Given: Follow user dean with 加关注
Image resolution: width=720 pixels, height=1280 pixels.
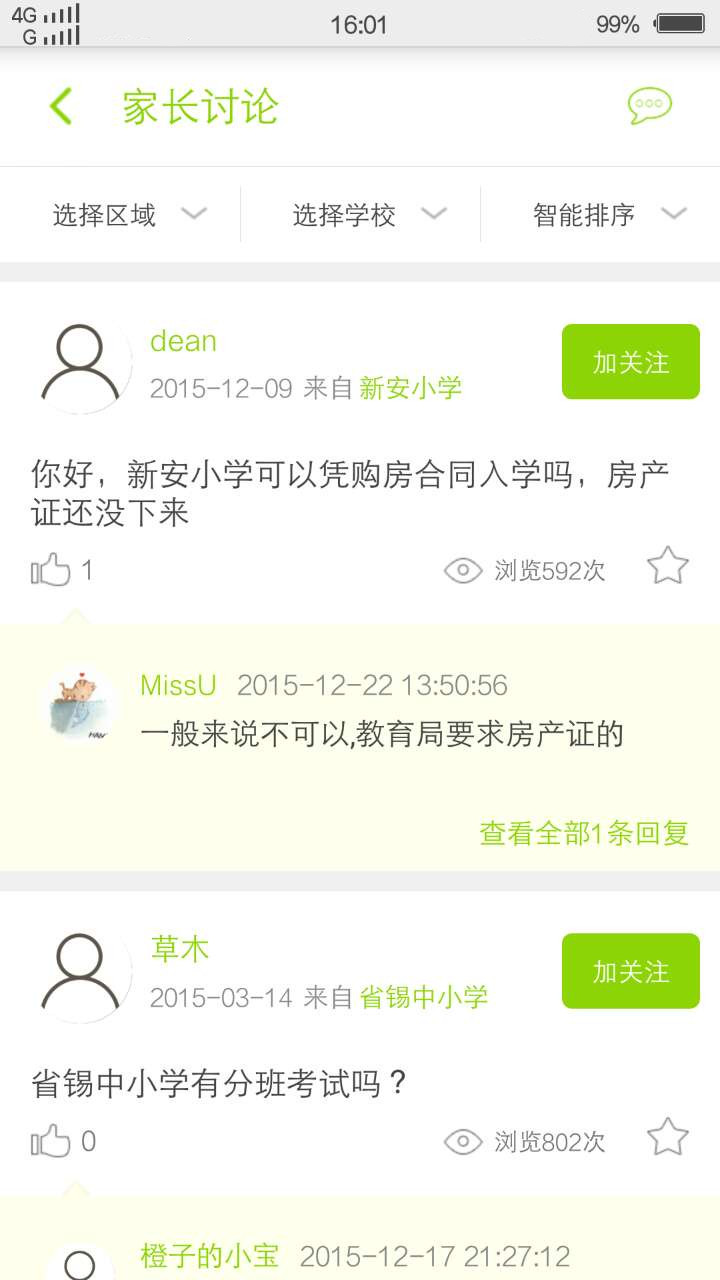Looking at the screenshot, I should point(630,362).
